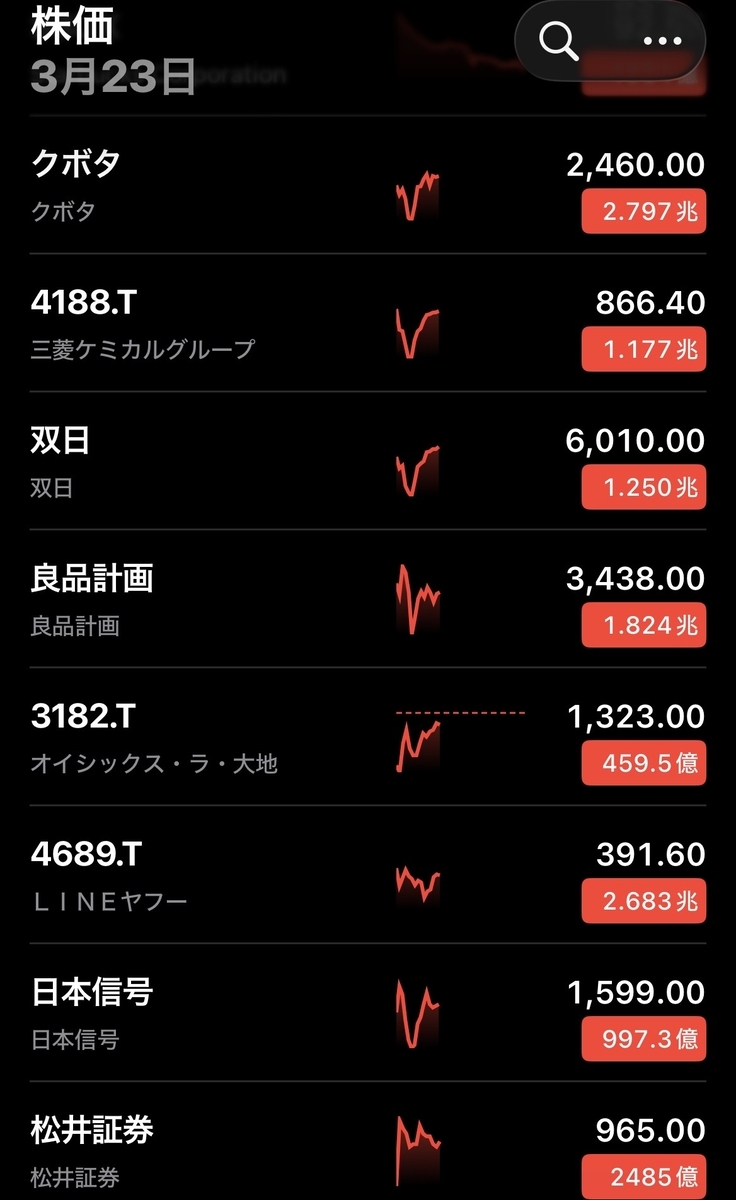This screenshot has height=1200, width=736.
Task: Open the クボタ stock details
Action: pyautogui.click(x=368, y=185)
